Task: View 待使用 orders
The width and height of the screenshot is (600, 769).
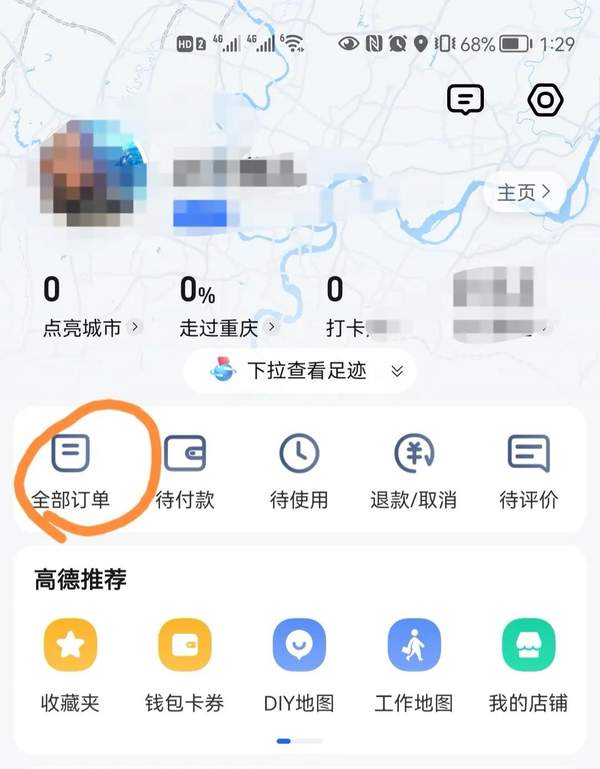Action: pos(299,469)
